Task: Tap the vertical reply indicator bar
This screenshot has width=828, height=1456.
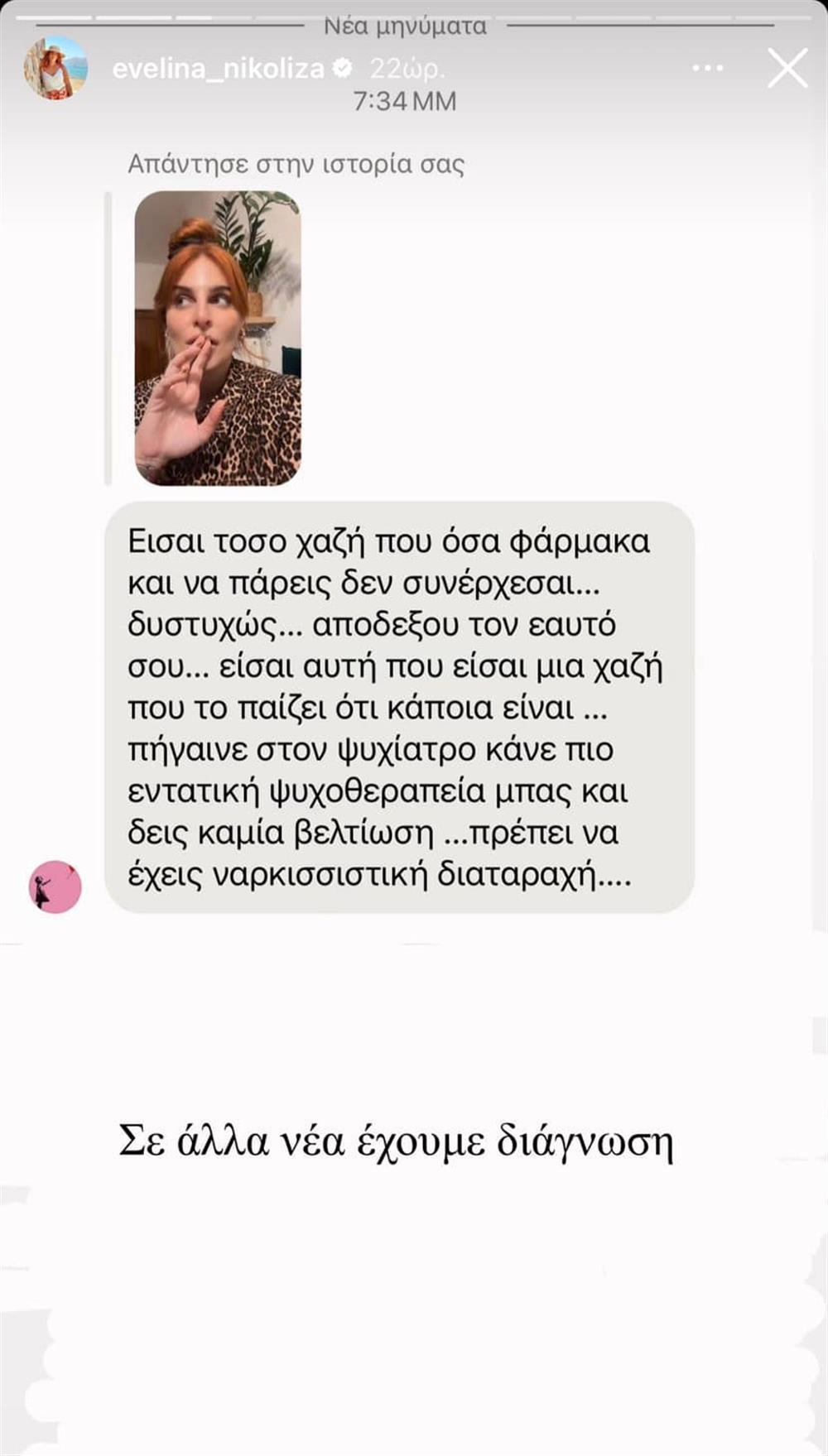Action: pos(108,335)
